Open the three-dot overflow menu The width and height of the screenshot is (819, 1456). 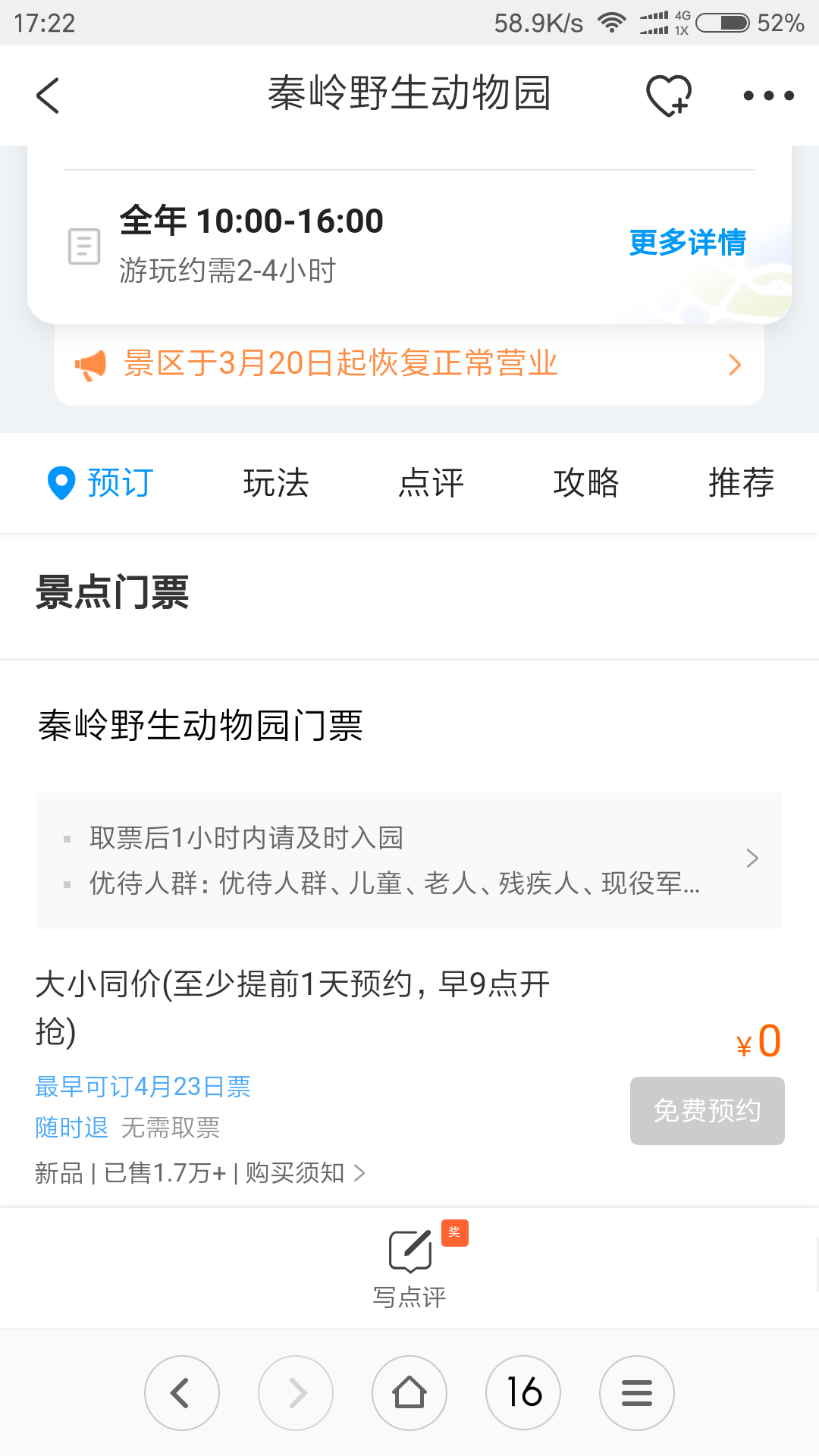pos(768,96)
